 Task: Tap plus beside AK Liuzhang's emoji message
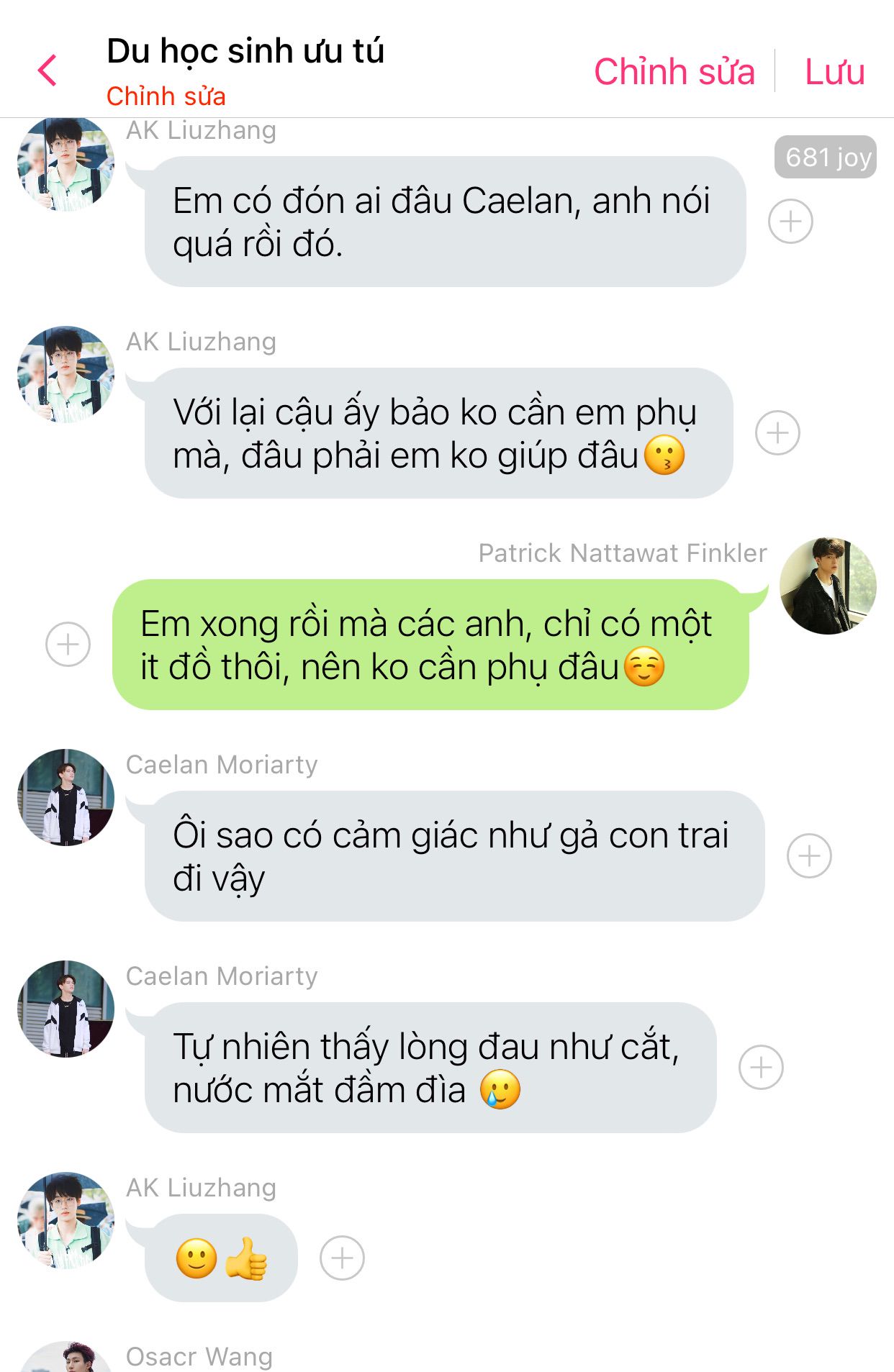coord(342,1258)
